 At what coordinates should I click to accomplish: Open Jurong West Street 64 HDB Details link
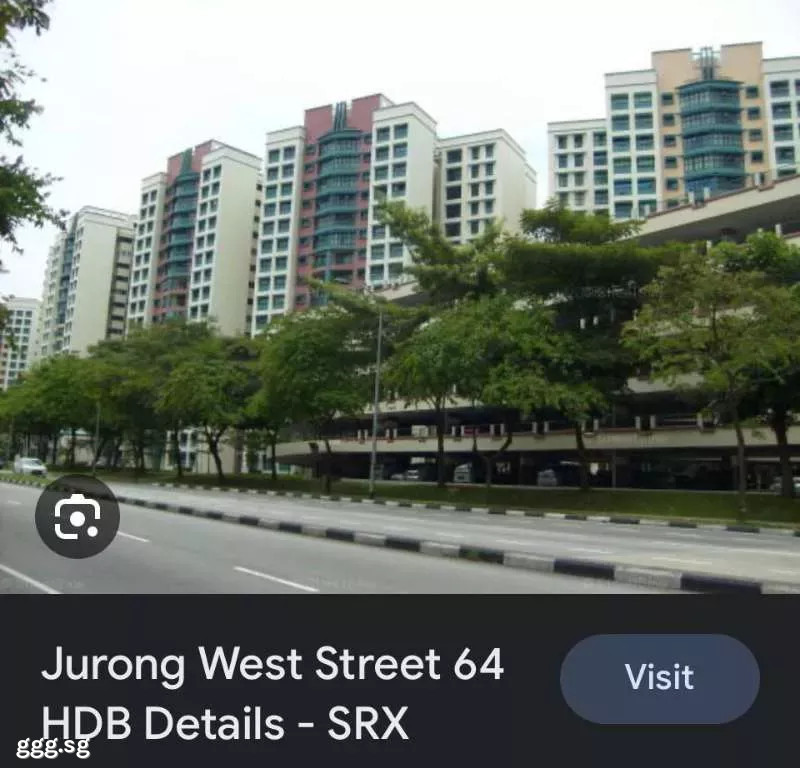coord(272,694)
